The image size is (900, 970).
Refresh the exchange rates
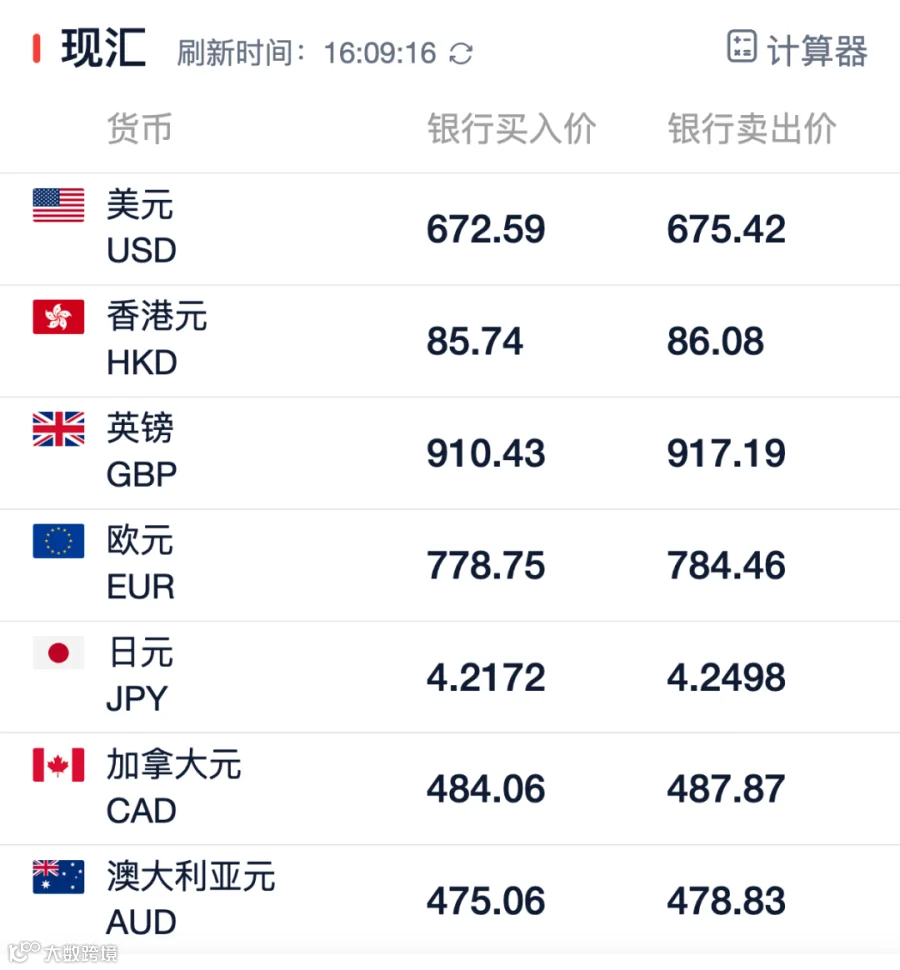pos(461,53)
